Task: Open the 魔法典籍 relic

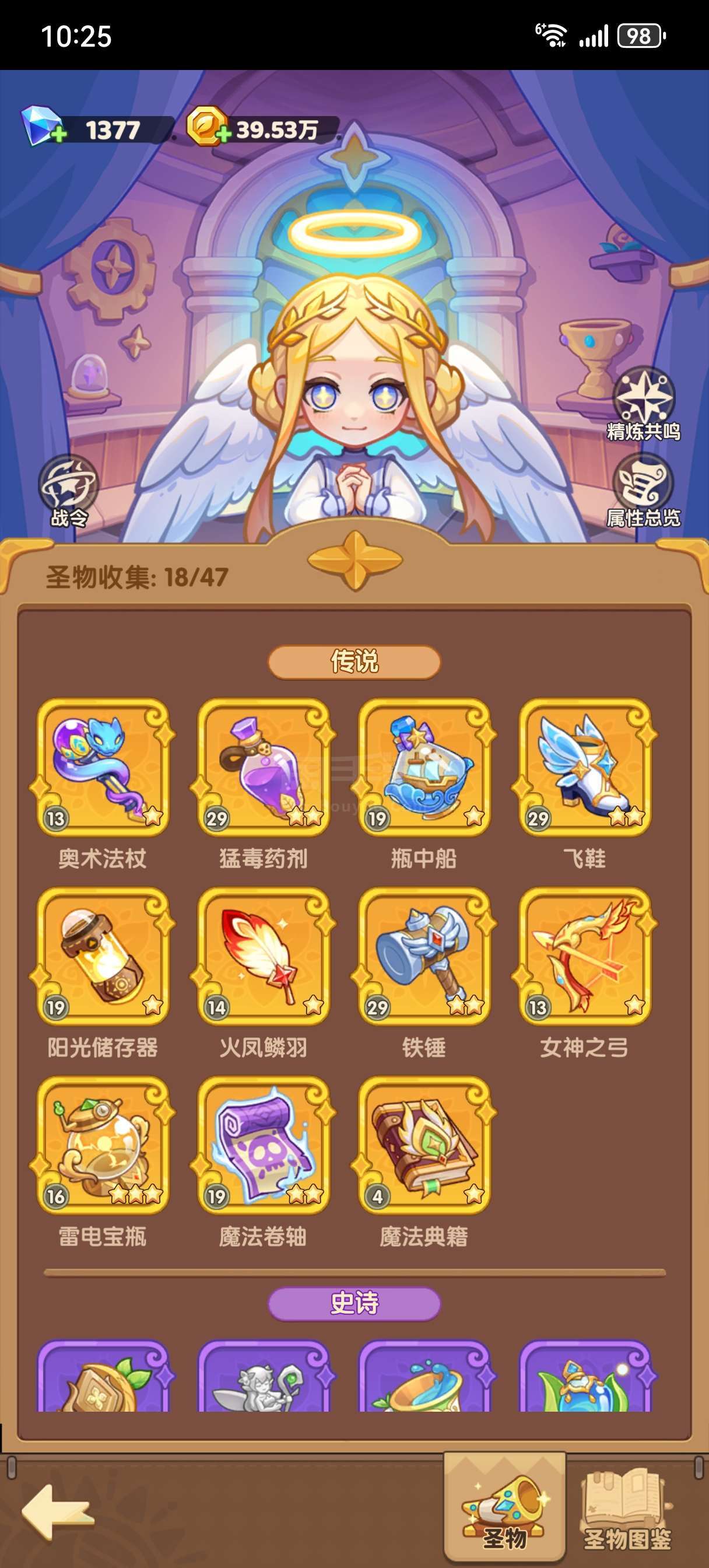Action: 423,1144
